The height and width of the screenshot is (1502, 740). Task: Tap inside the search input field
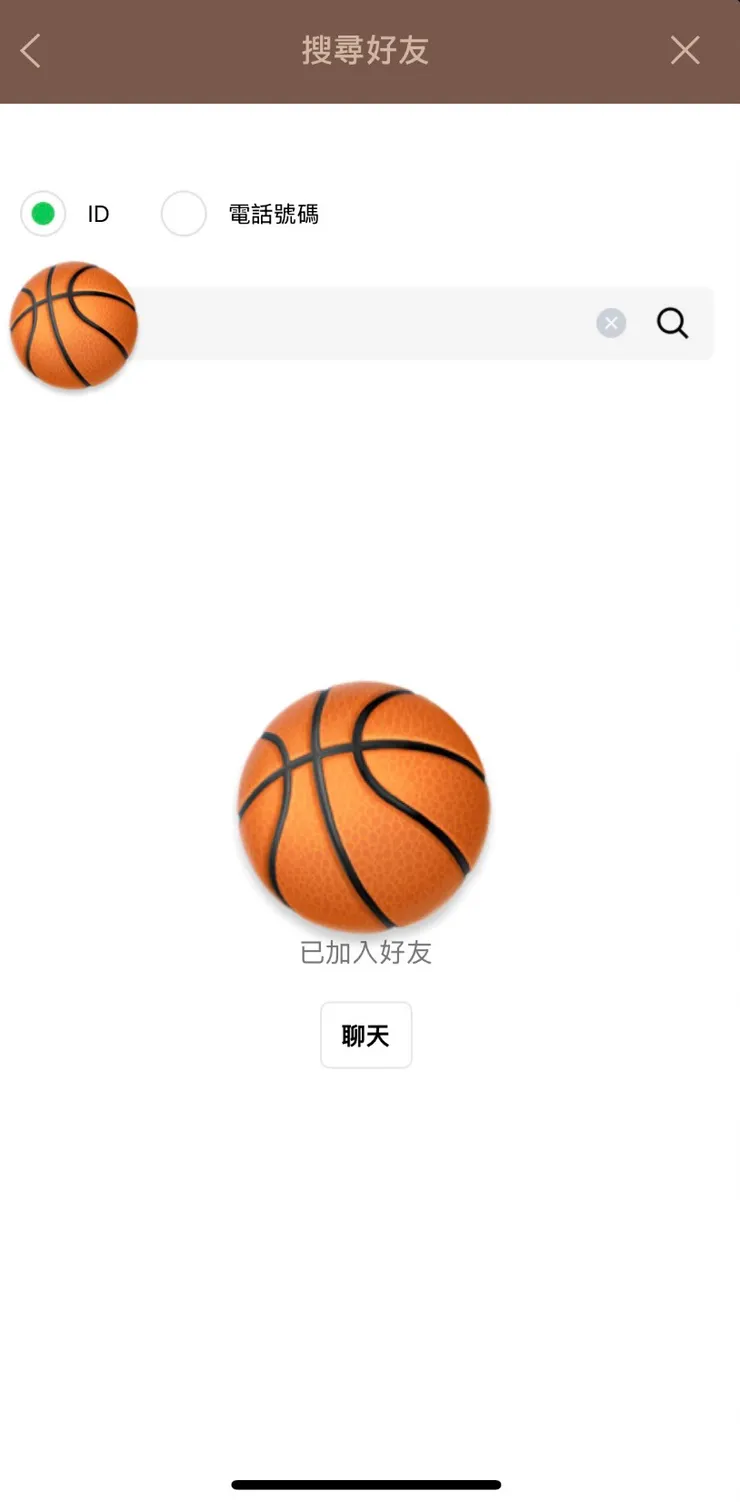[x=360, y=322]
